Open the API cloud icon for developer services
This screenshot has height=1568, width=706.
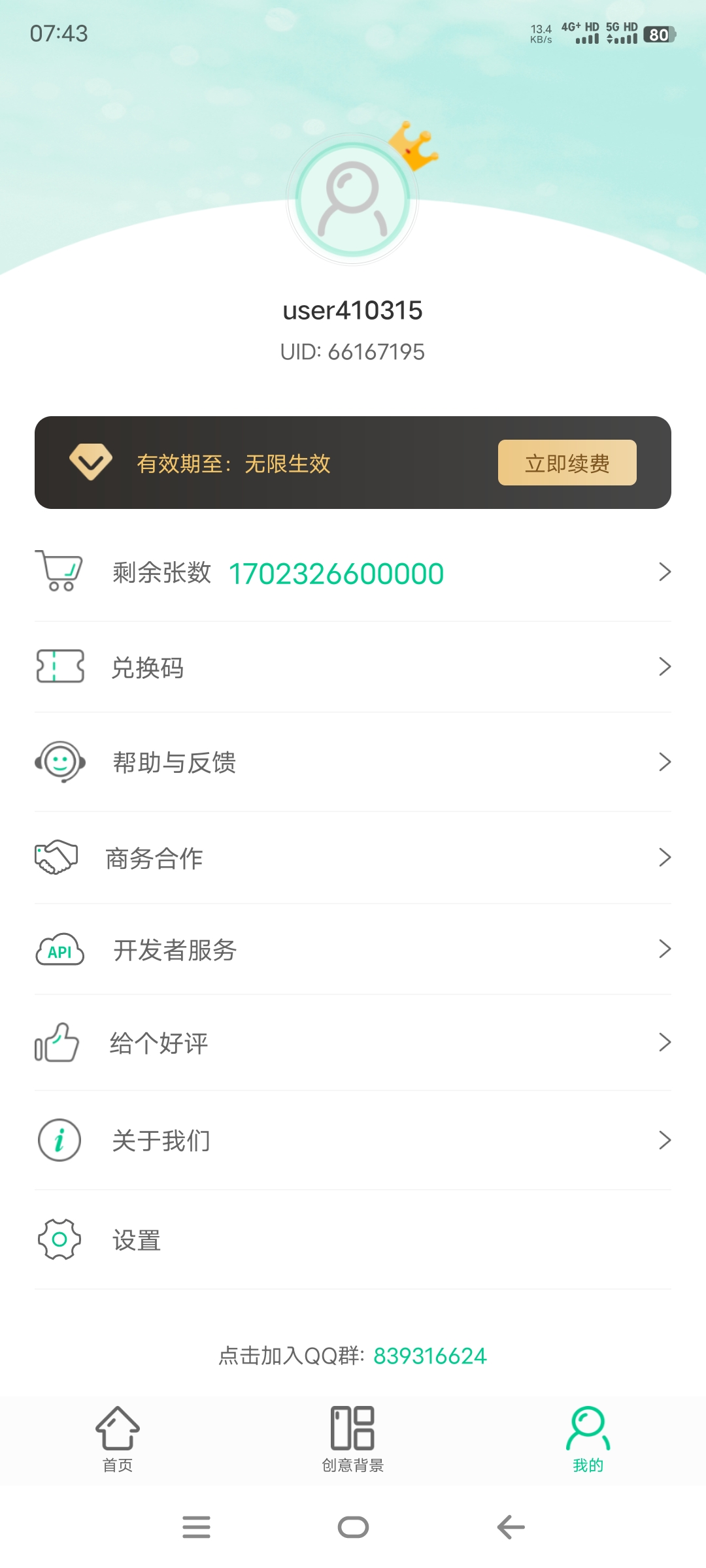coord(59,951)
